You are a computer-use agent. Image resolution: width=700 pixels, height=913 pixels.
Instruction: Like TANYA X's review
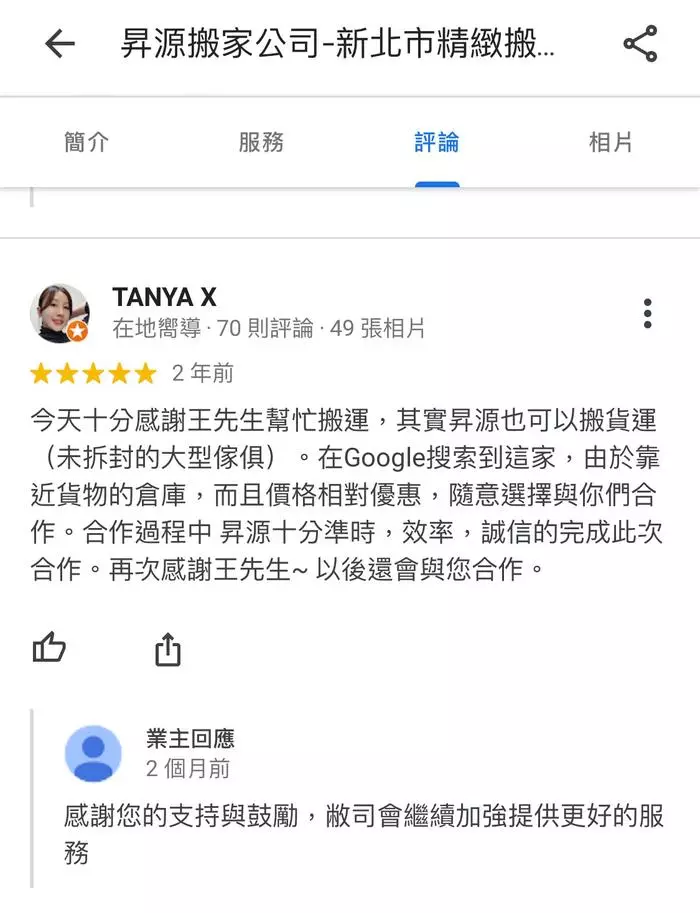(49, 648)
